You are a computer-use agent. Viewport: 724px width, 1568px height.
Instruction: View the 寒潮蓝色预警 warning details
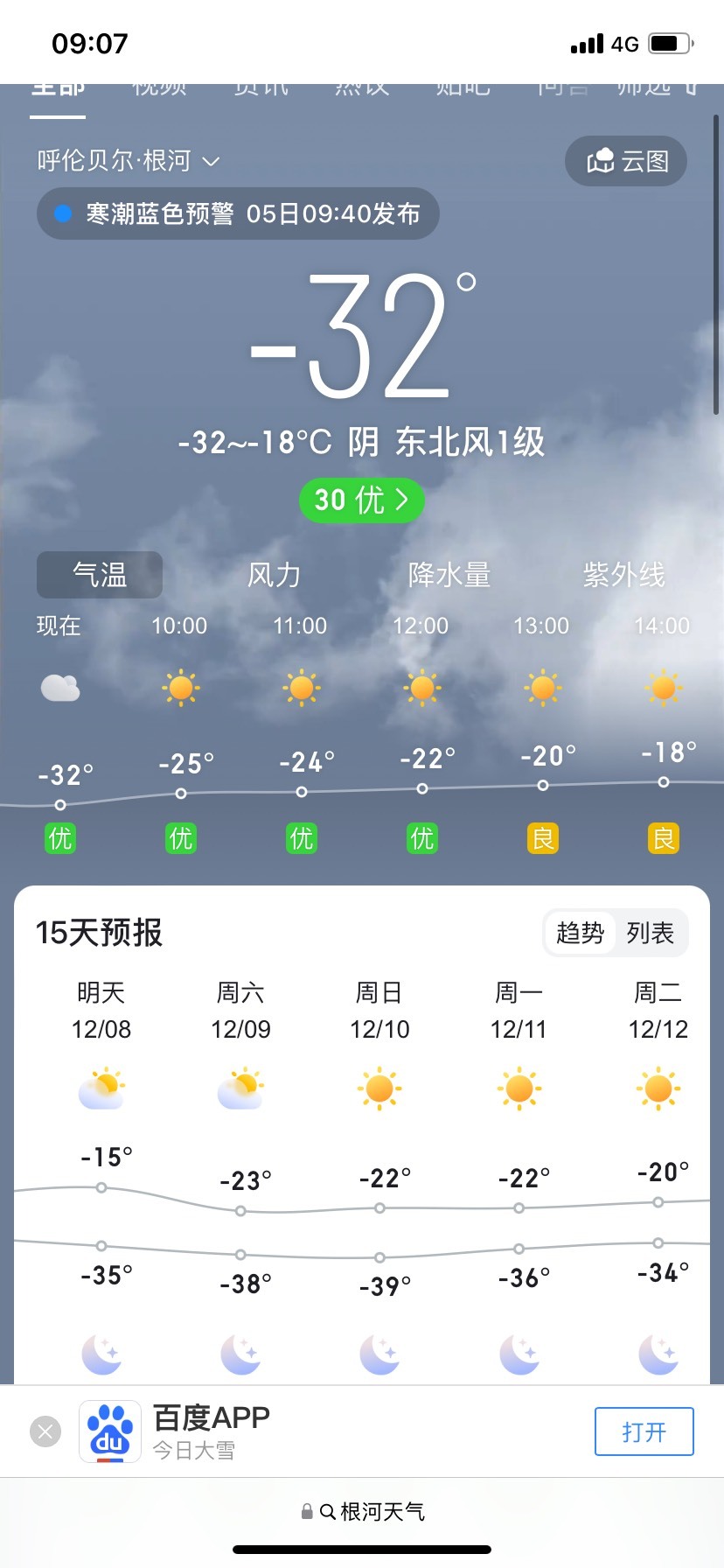coord(238,213)
